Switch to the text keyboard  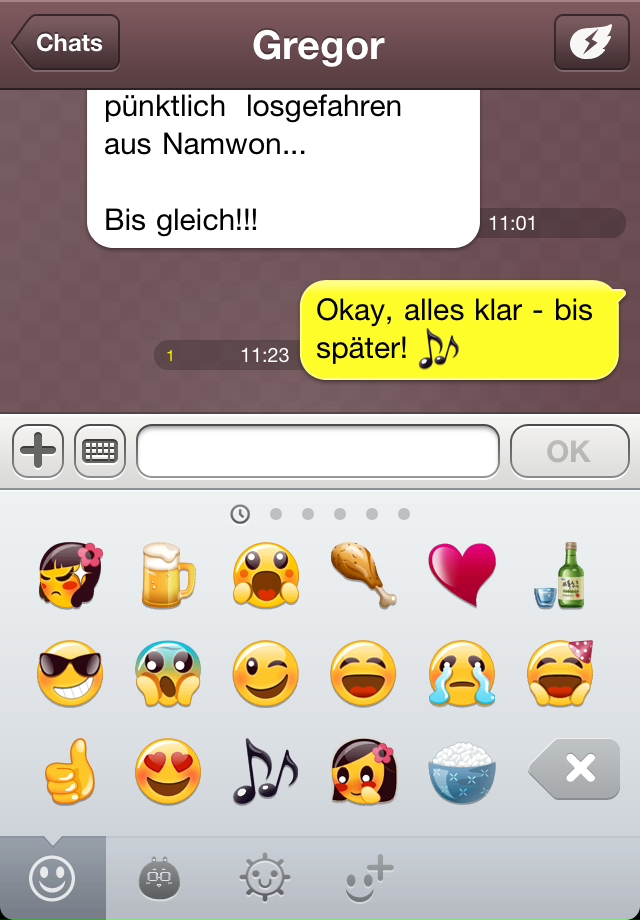[100, 452]
